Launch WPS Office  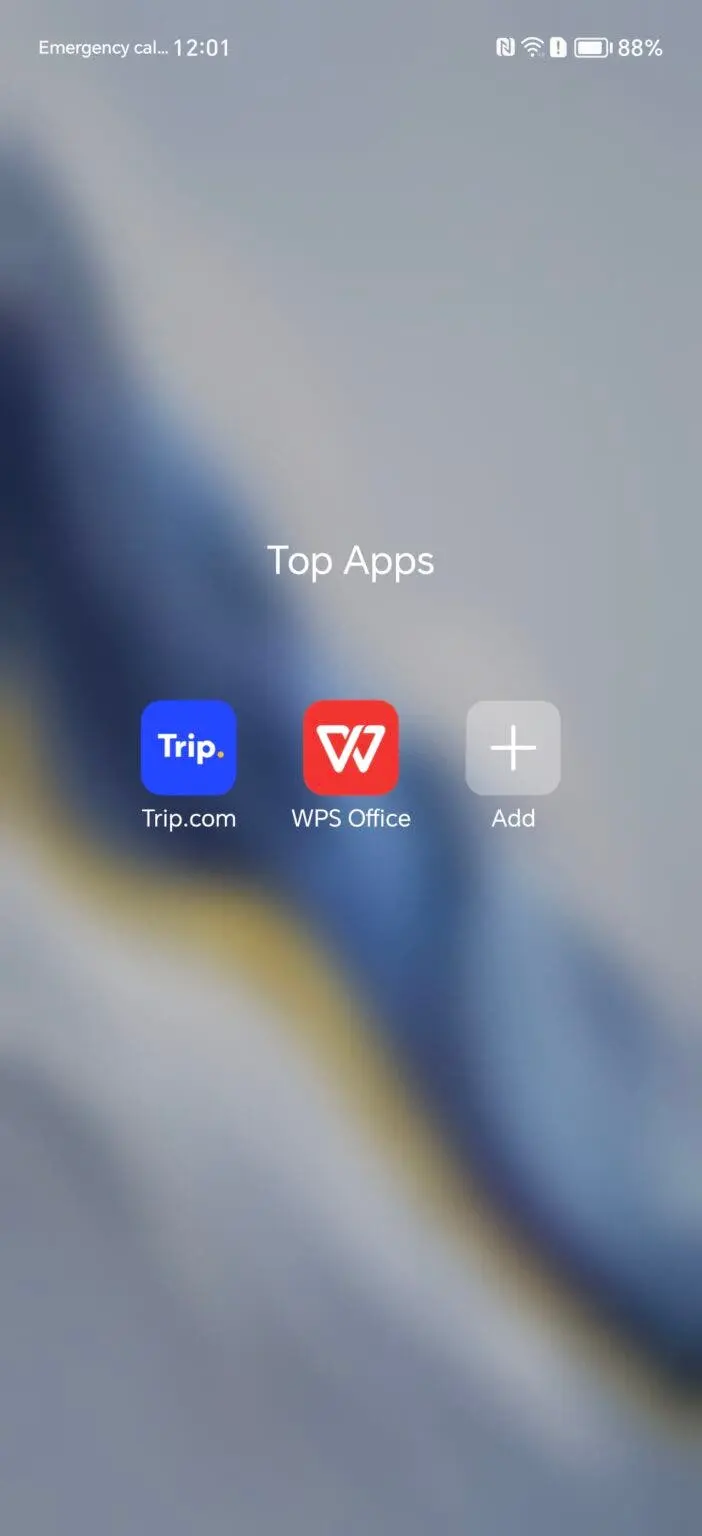pos(351,747)
